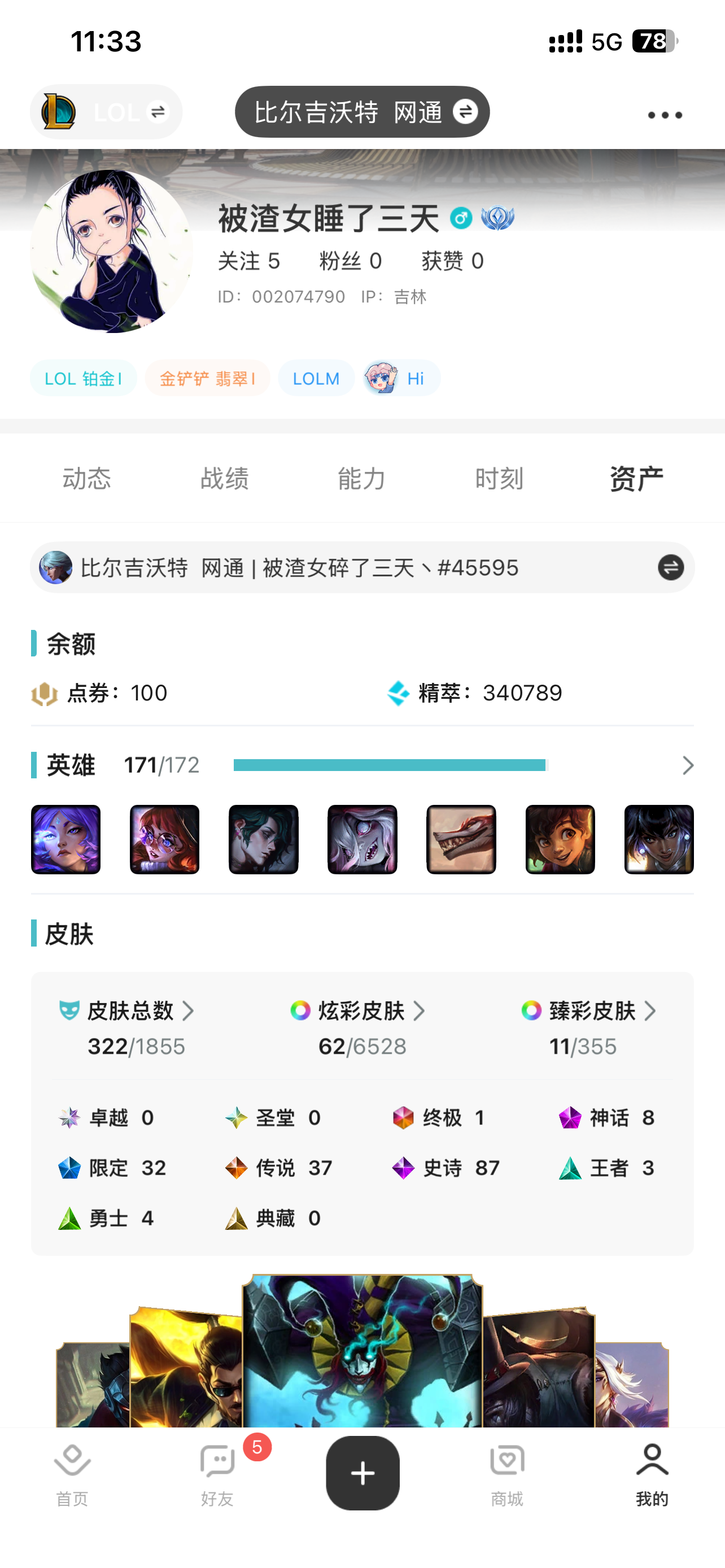Viewport: 725px width, 1568px height.
Task: Open the three-dot overflow menu
Action: (664, 115)
